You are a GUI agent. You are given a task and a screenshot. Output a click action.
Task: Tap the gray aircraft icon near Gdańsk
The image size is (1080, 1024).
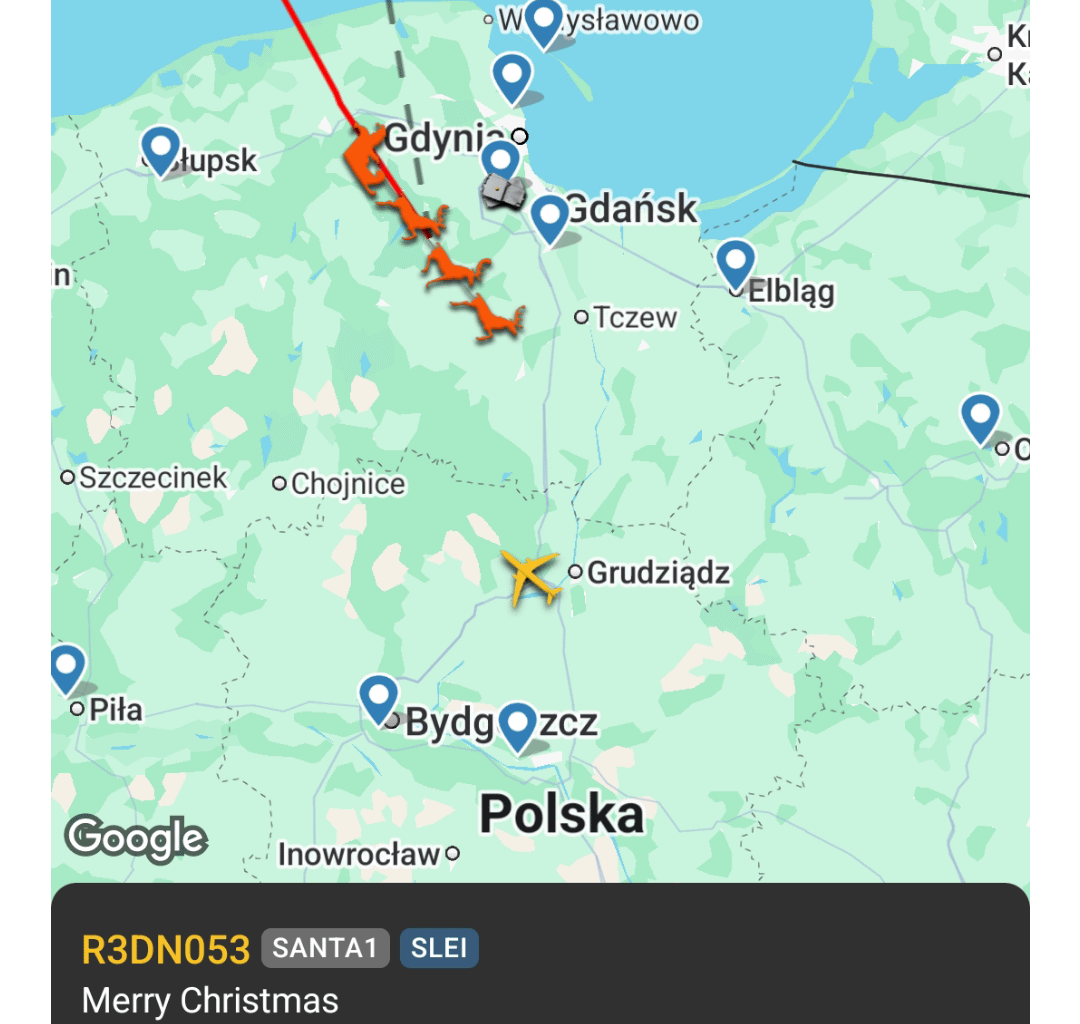(x=502, y=191)
